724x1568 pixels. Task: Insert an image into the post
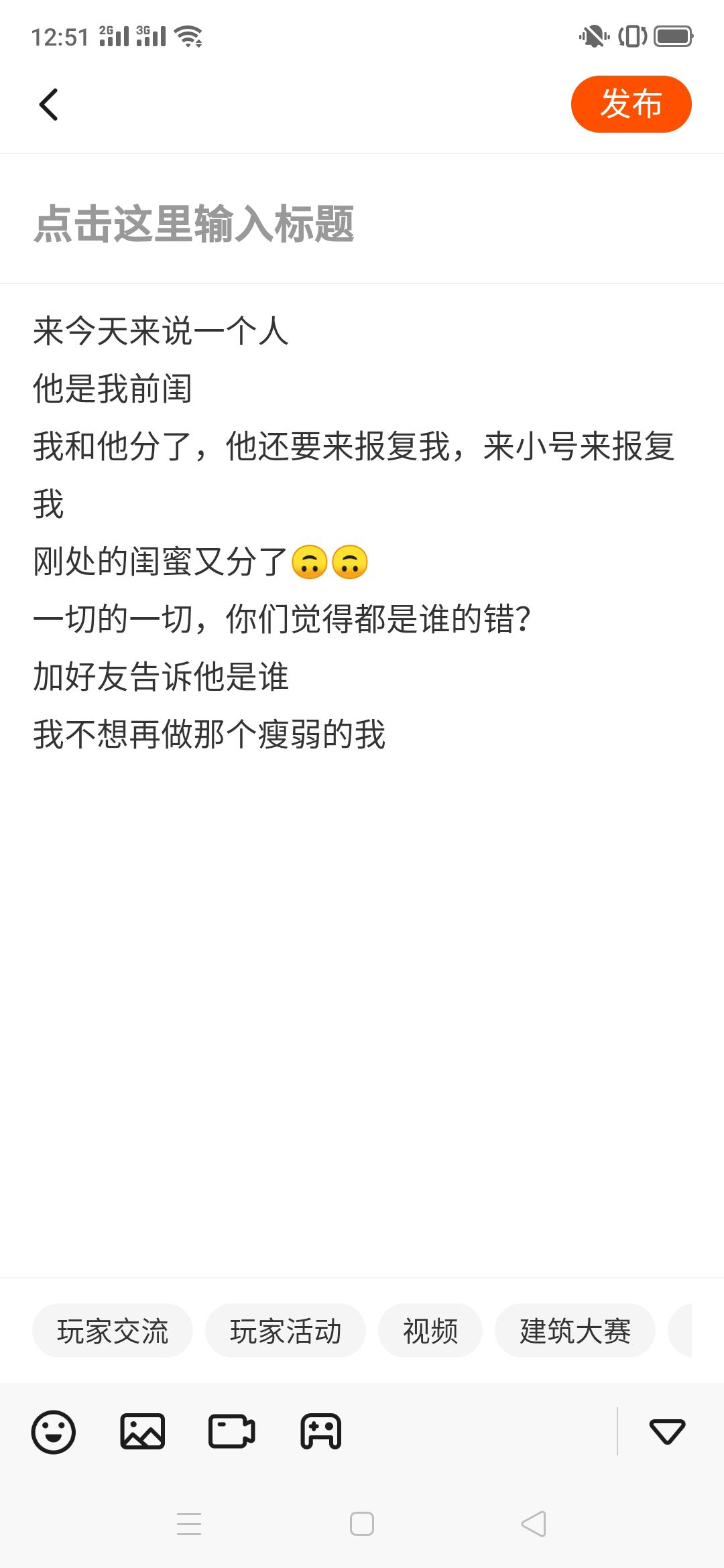tap(142, 1432)
